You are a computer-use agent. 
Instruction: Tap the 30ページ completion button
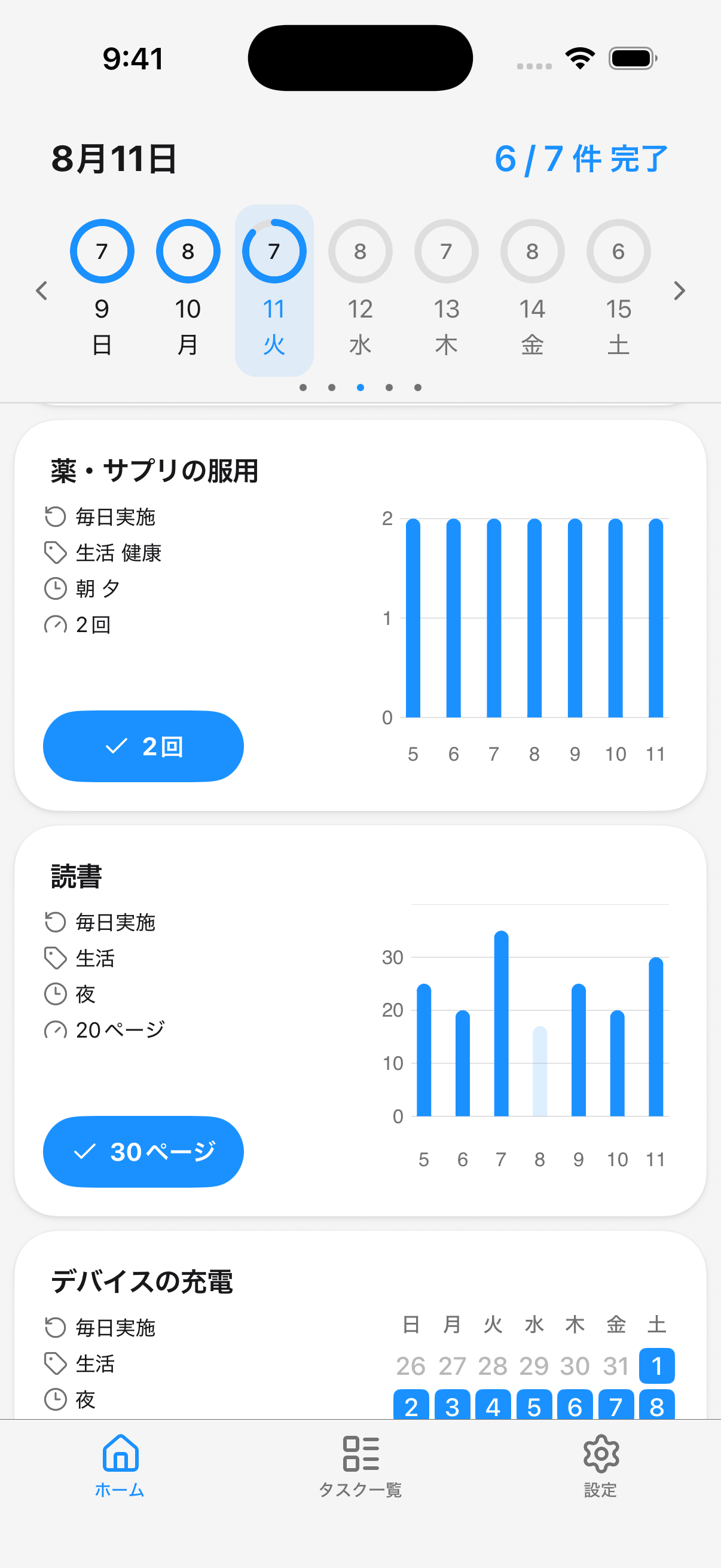tap(143, 1151)
